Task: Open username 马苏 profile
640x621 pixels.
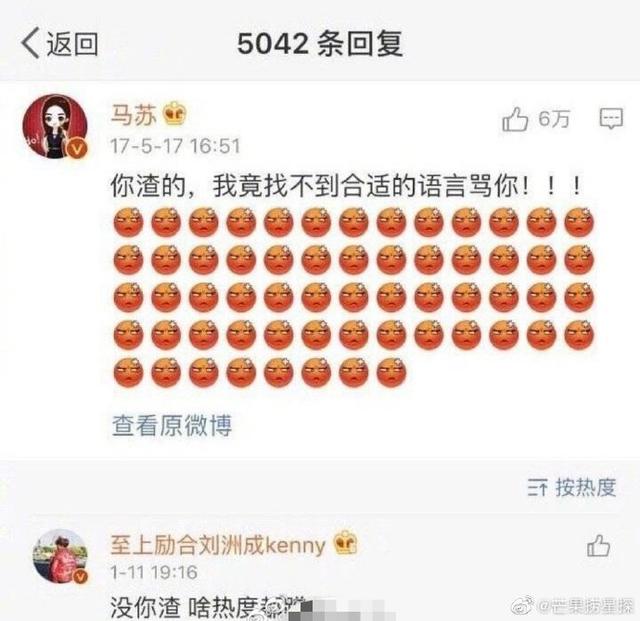Action: pos(131,113)
